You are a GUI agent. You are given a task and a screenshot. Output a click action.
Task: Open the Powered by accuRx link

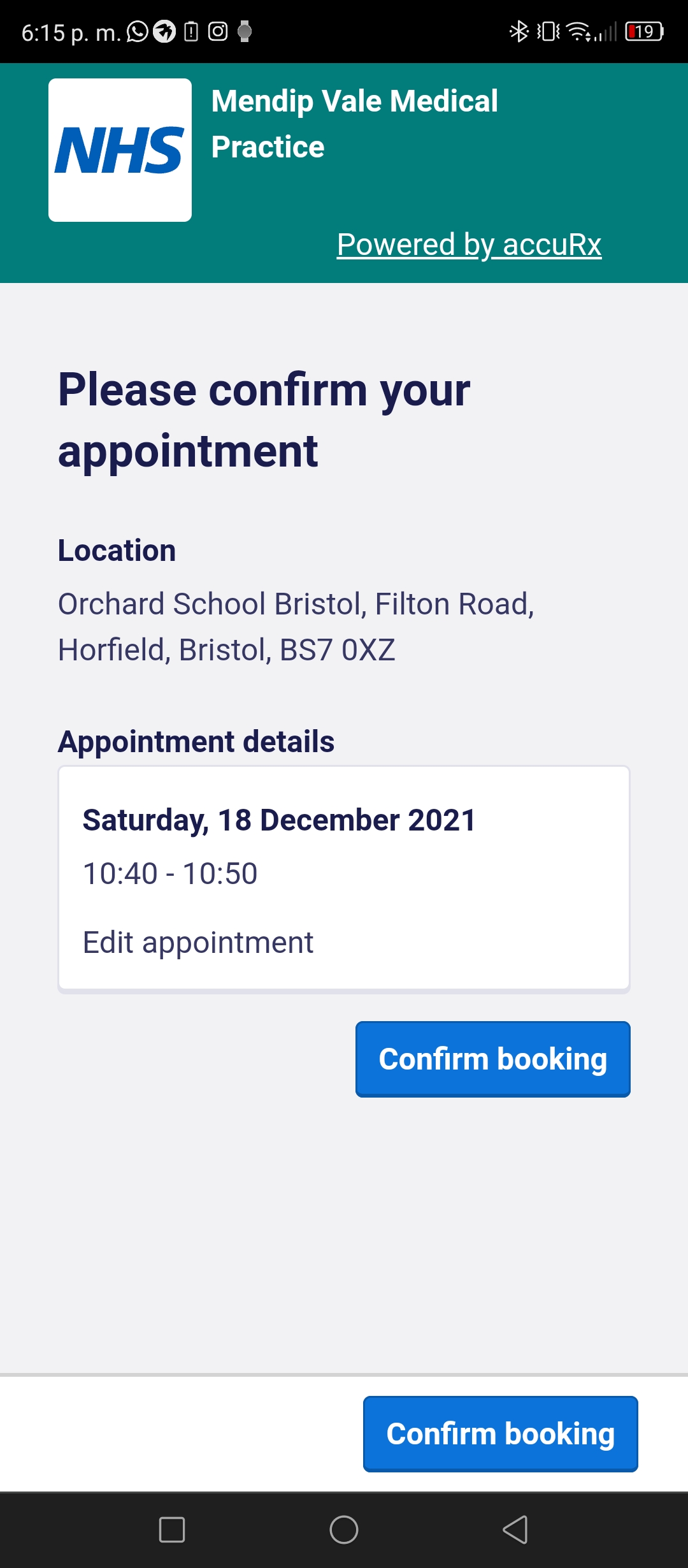tap(469, 245)
